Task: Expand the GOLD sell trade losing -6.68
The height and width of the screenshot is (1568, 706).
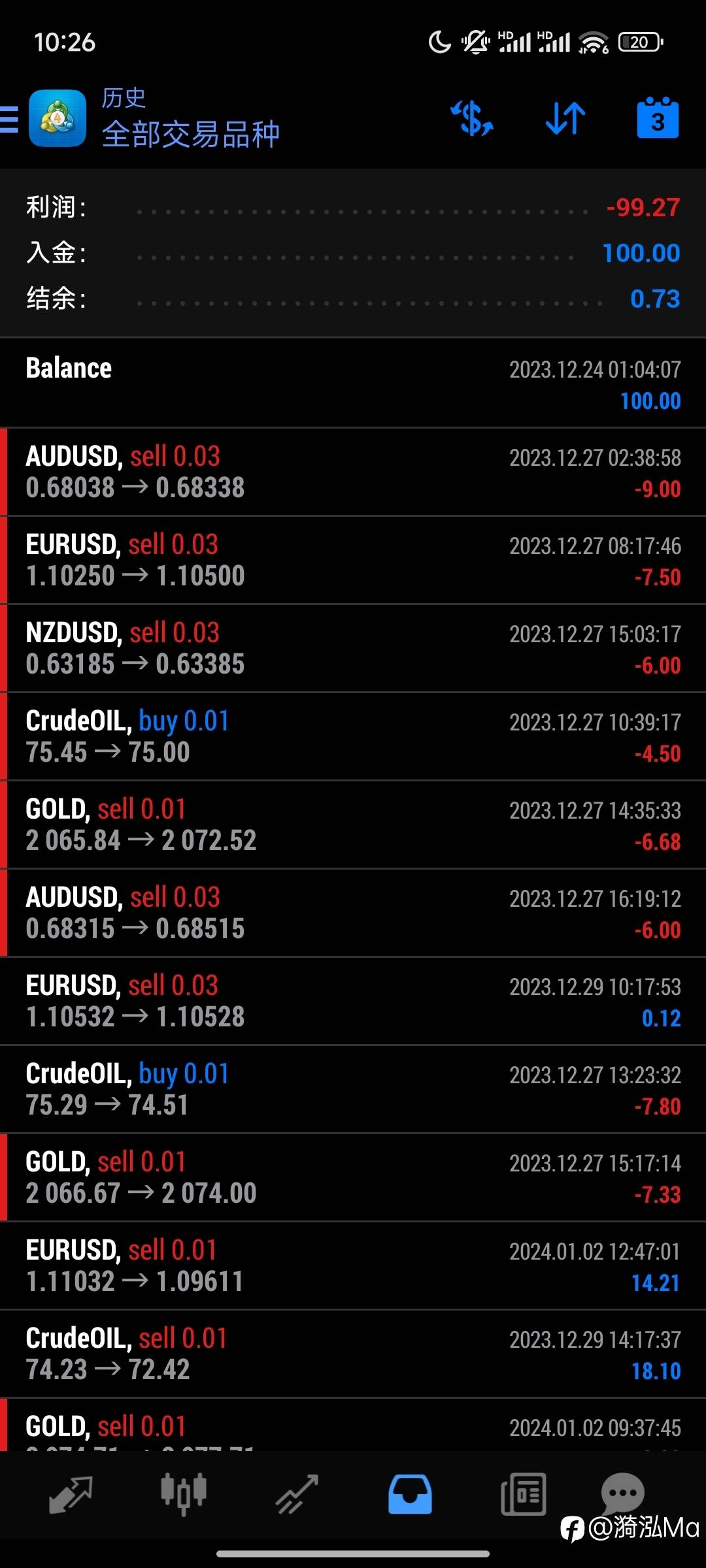Action: coord(353,825)
